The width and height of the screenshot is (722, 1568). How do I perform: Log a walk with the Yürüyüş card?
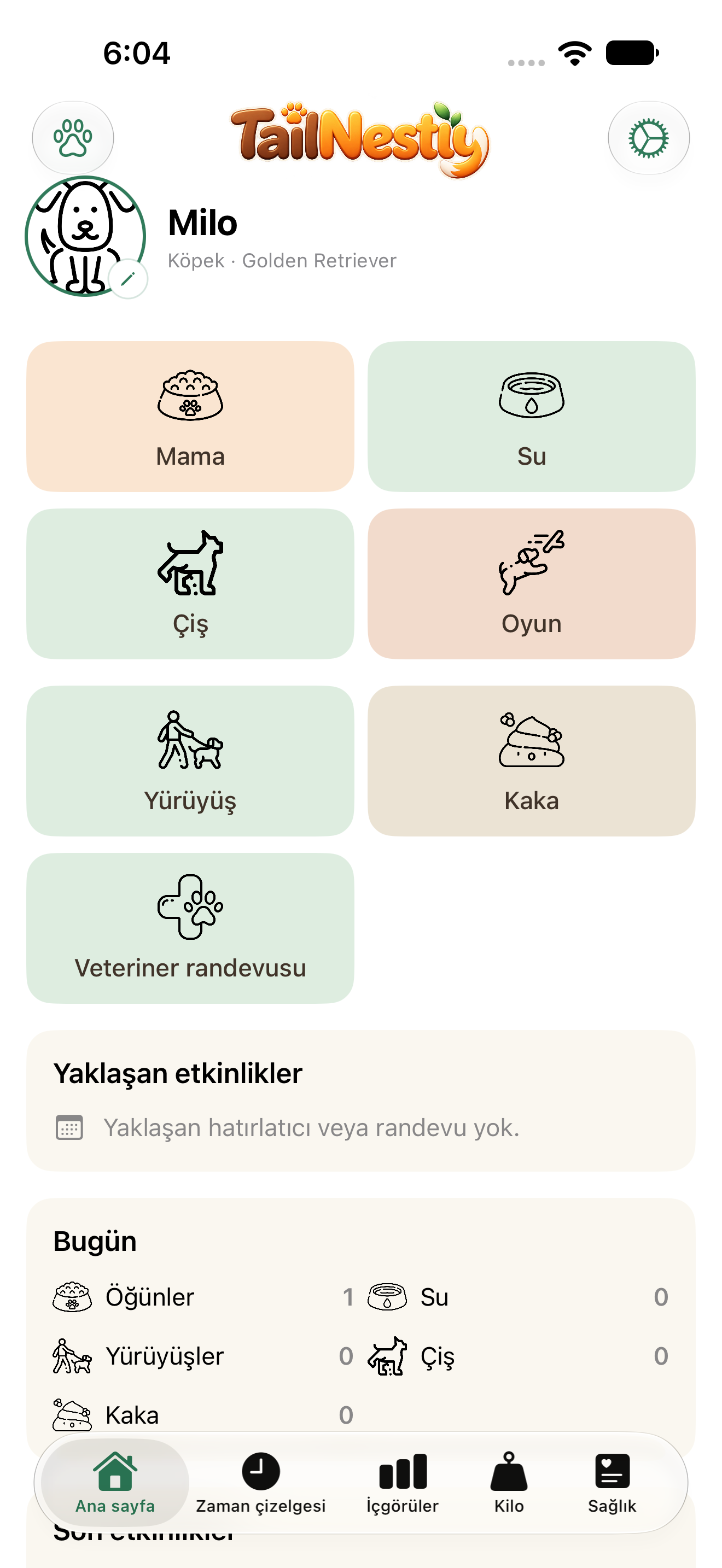click(190, 761)
